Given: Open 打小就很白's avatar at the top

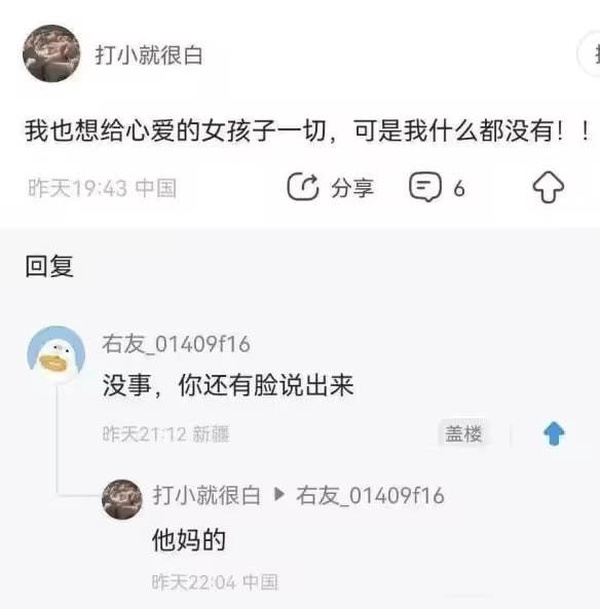Looking at the screenshot, I should (x=51, y=54).
